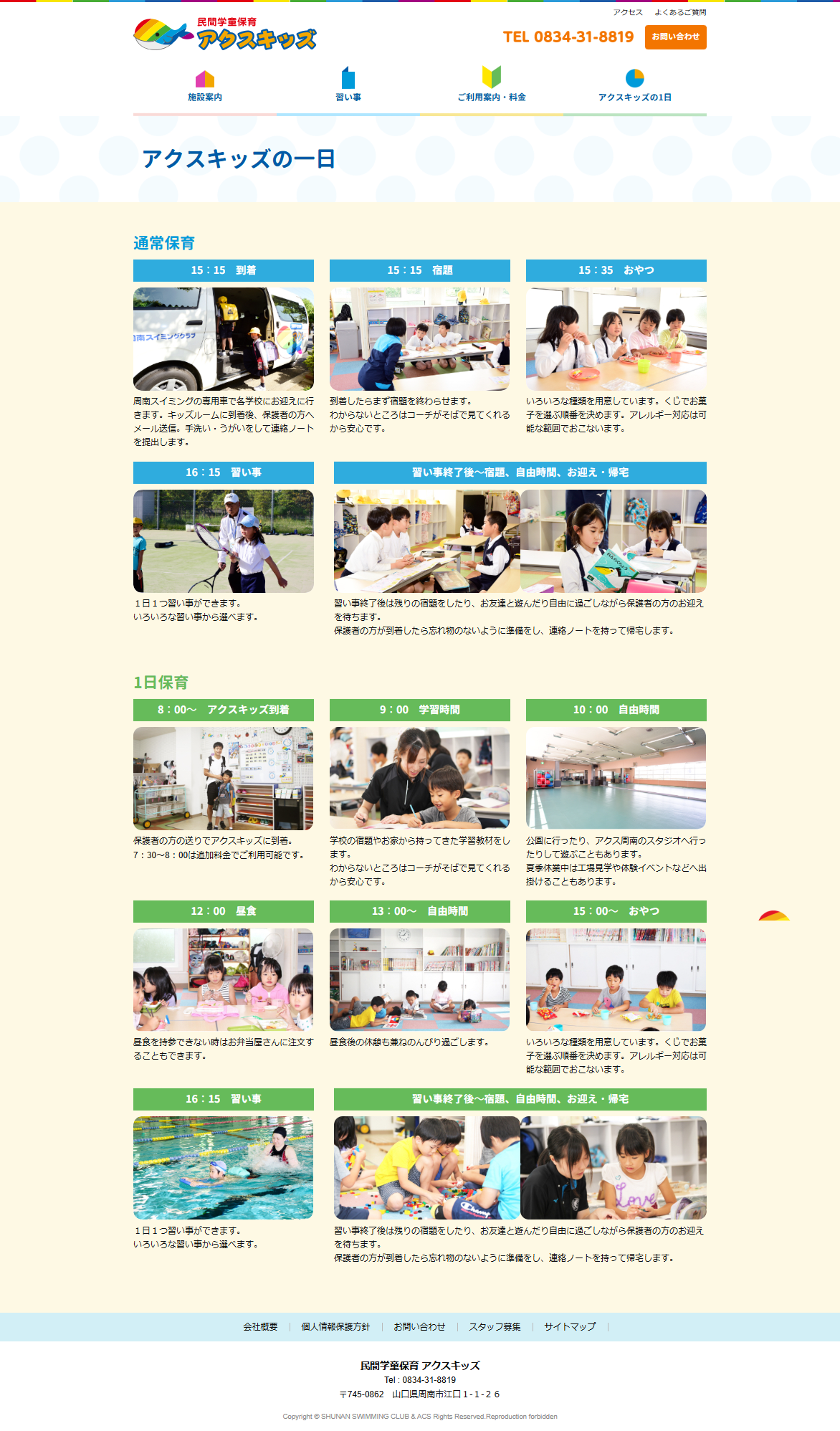Image resolution: width=840 pixels, height=1431 pixels.
Task: Open 個人情報保護方針 footer link
Action: click(335, 1327)
